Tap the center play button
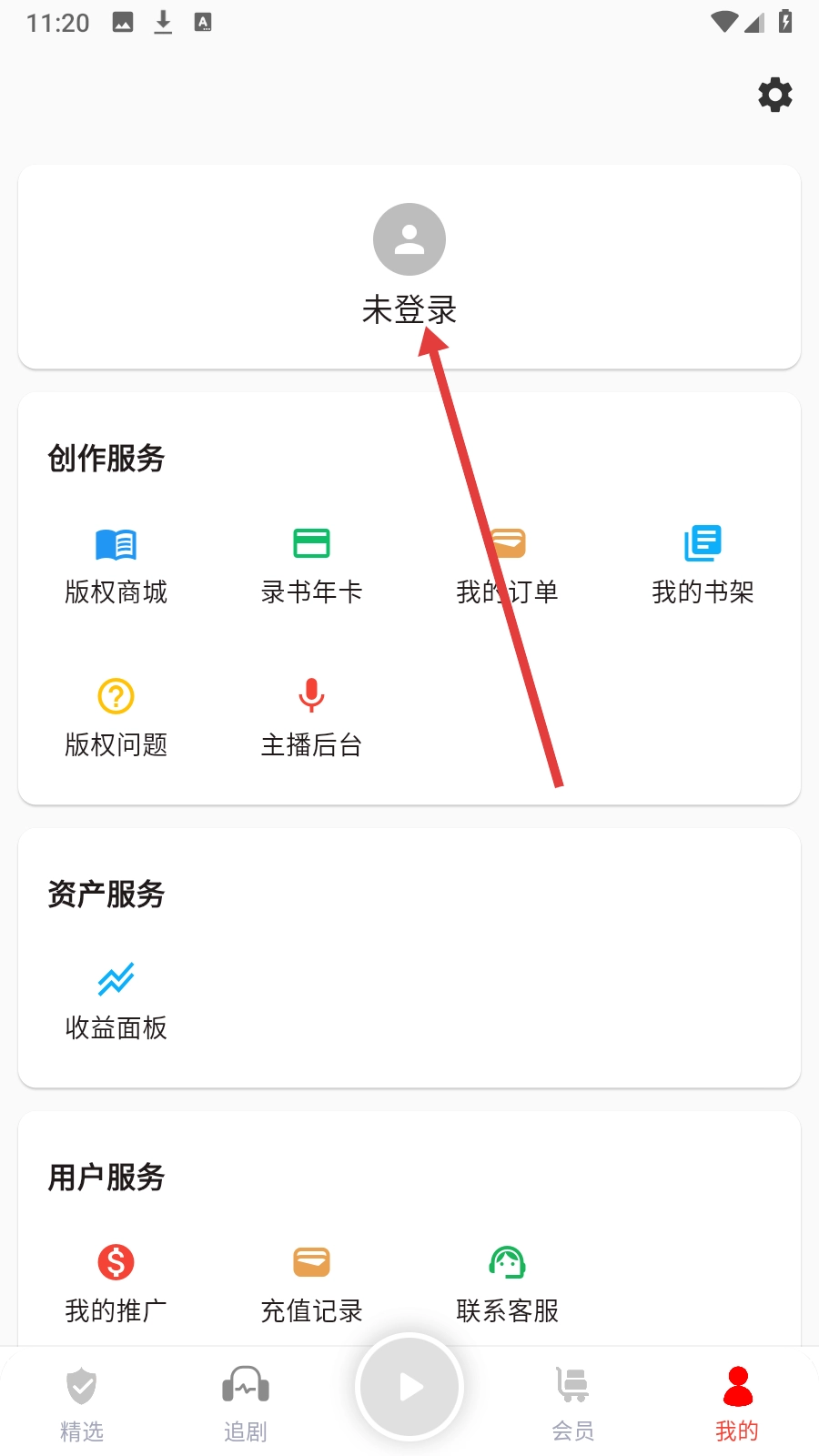This screenshot has width=819, height=1456. point(409,1387)
